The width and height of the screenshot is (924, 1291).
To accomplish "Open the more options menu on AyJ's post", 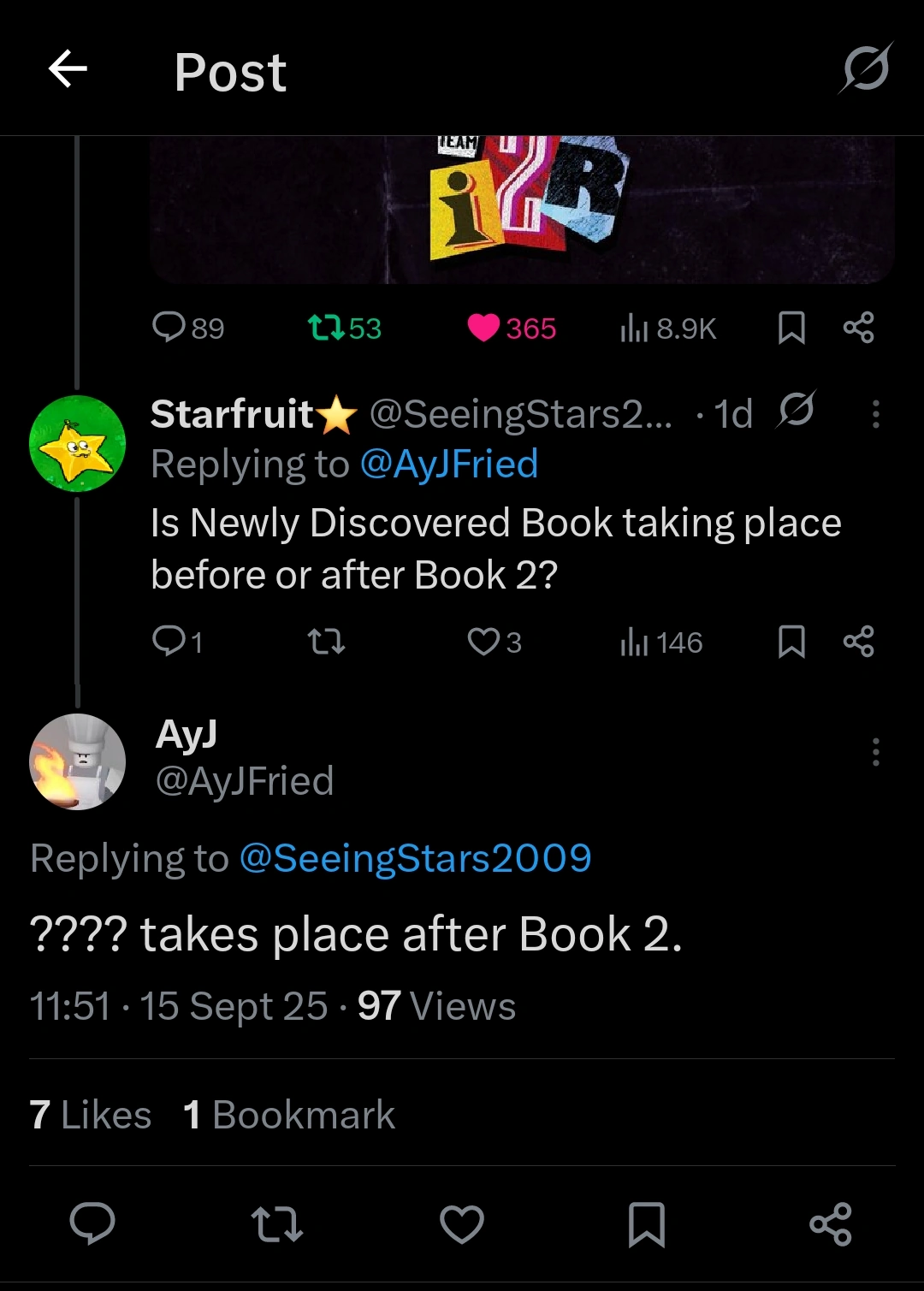I will click(x=876, y=751).
